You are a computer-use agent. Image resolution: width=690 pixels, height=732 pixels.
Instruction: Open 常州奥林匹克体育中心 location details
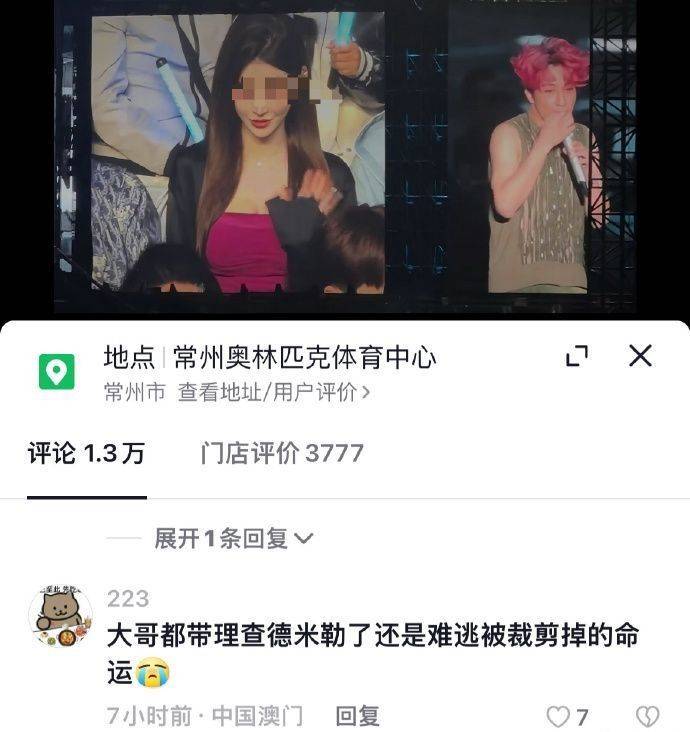tap(304, 358)
